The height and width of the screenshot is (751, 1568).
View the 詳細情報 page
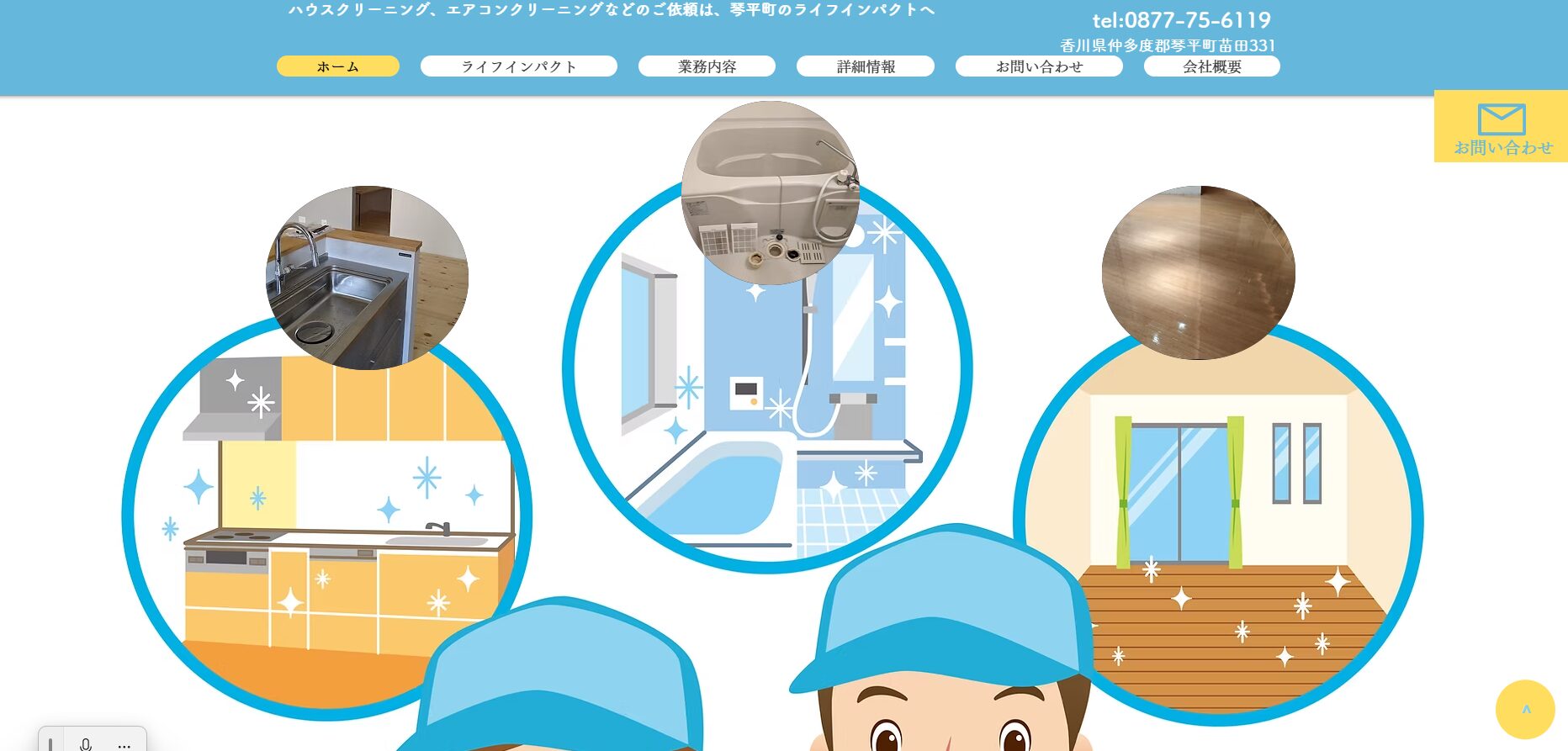(x=865, y=66)
